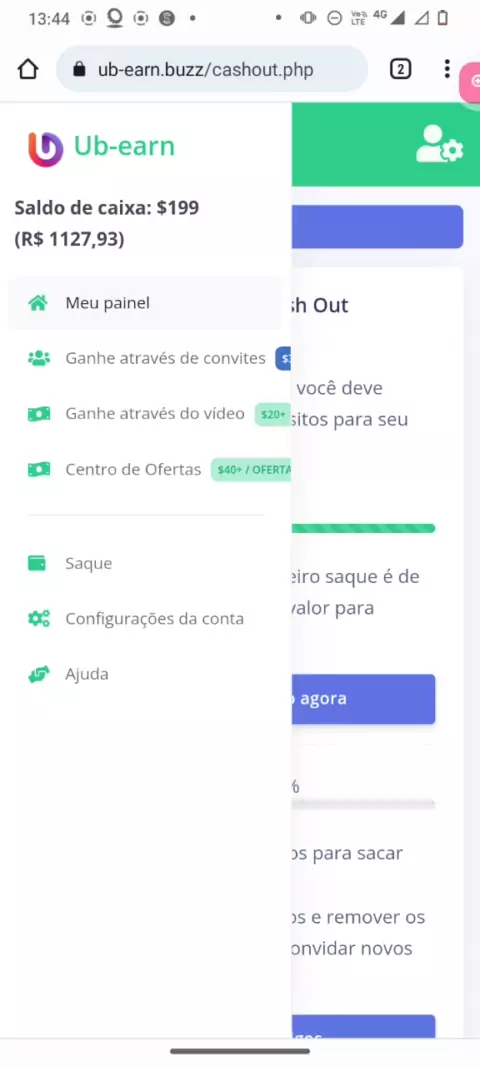Tap the URL address bar
Image resolution: width=480 pixels, height=1066 pixels.
click(212, 69)
